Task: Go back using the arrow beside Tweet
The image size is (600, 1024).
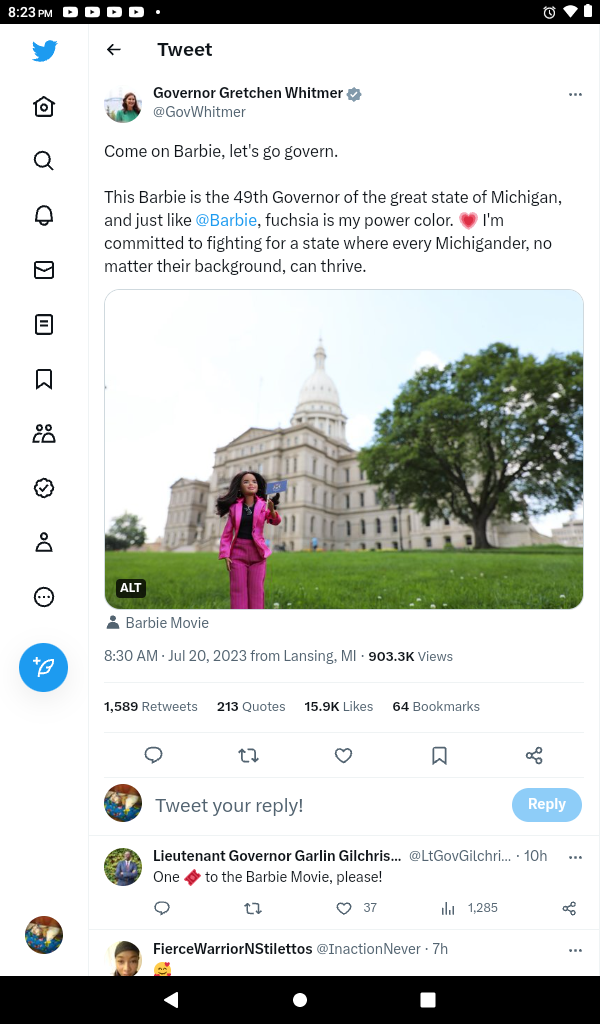Action: (114, 50)
